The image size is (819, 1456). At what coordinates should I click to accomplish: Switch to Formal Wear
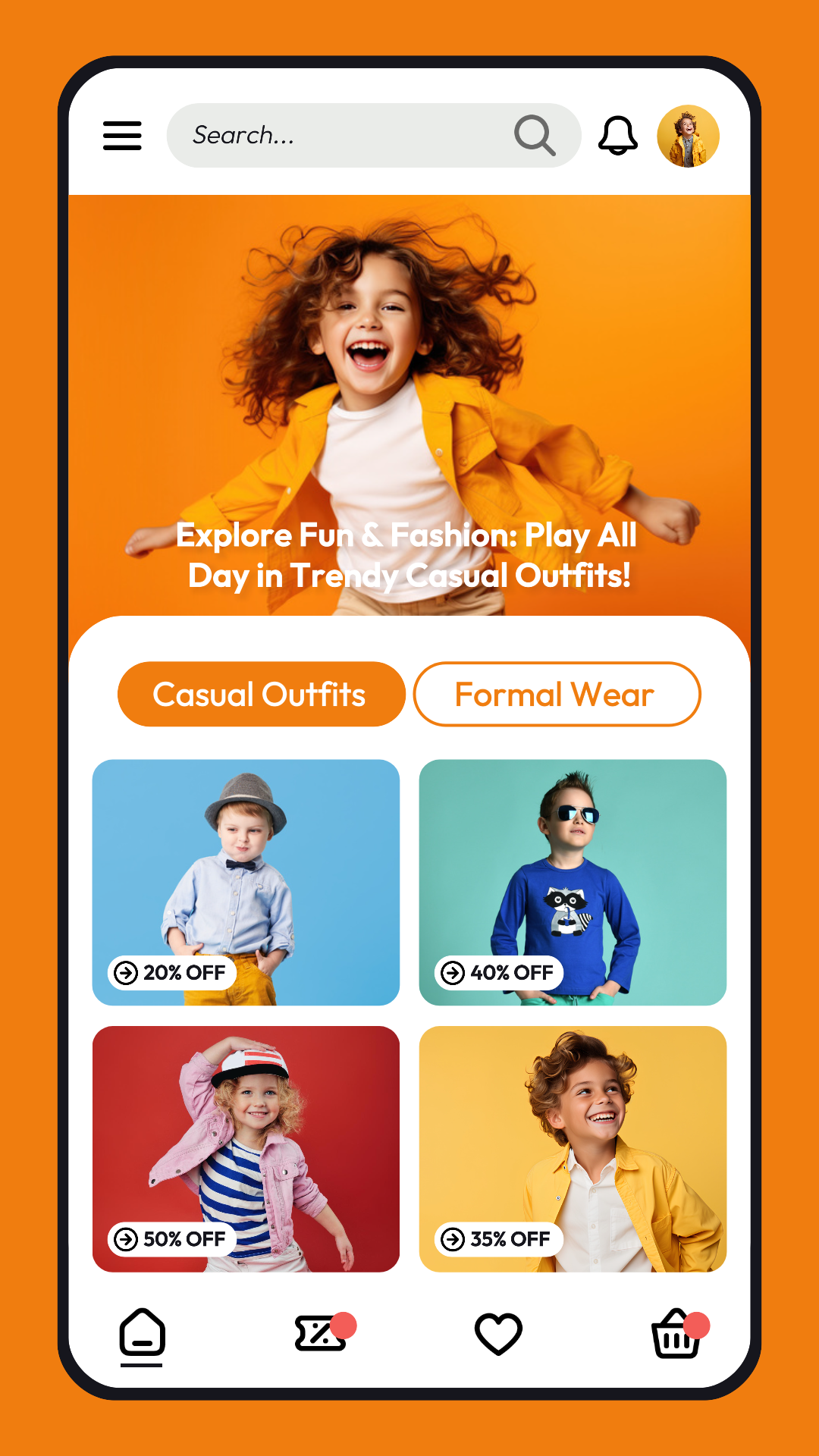click(x=557, y=694)
